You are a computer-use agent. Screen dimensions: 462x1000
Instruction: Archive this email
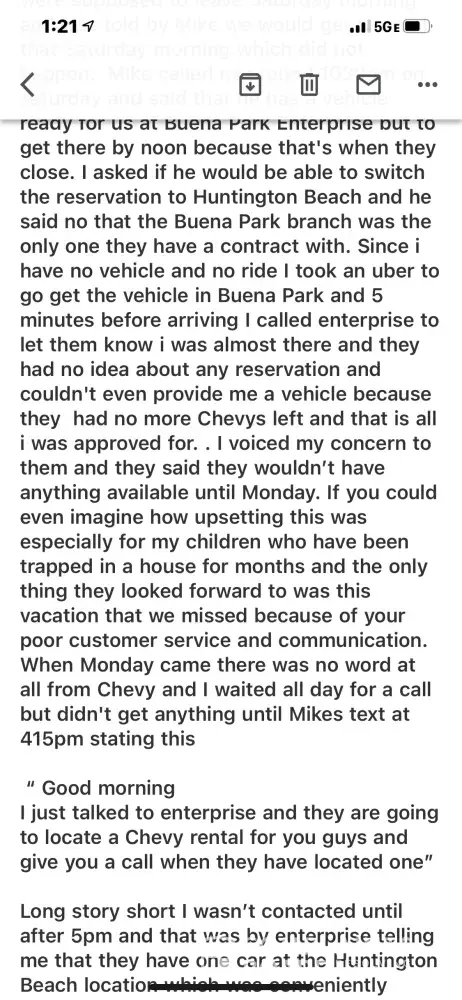pyautogui.click(x=250, y=84)
